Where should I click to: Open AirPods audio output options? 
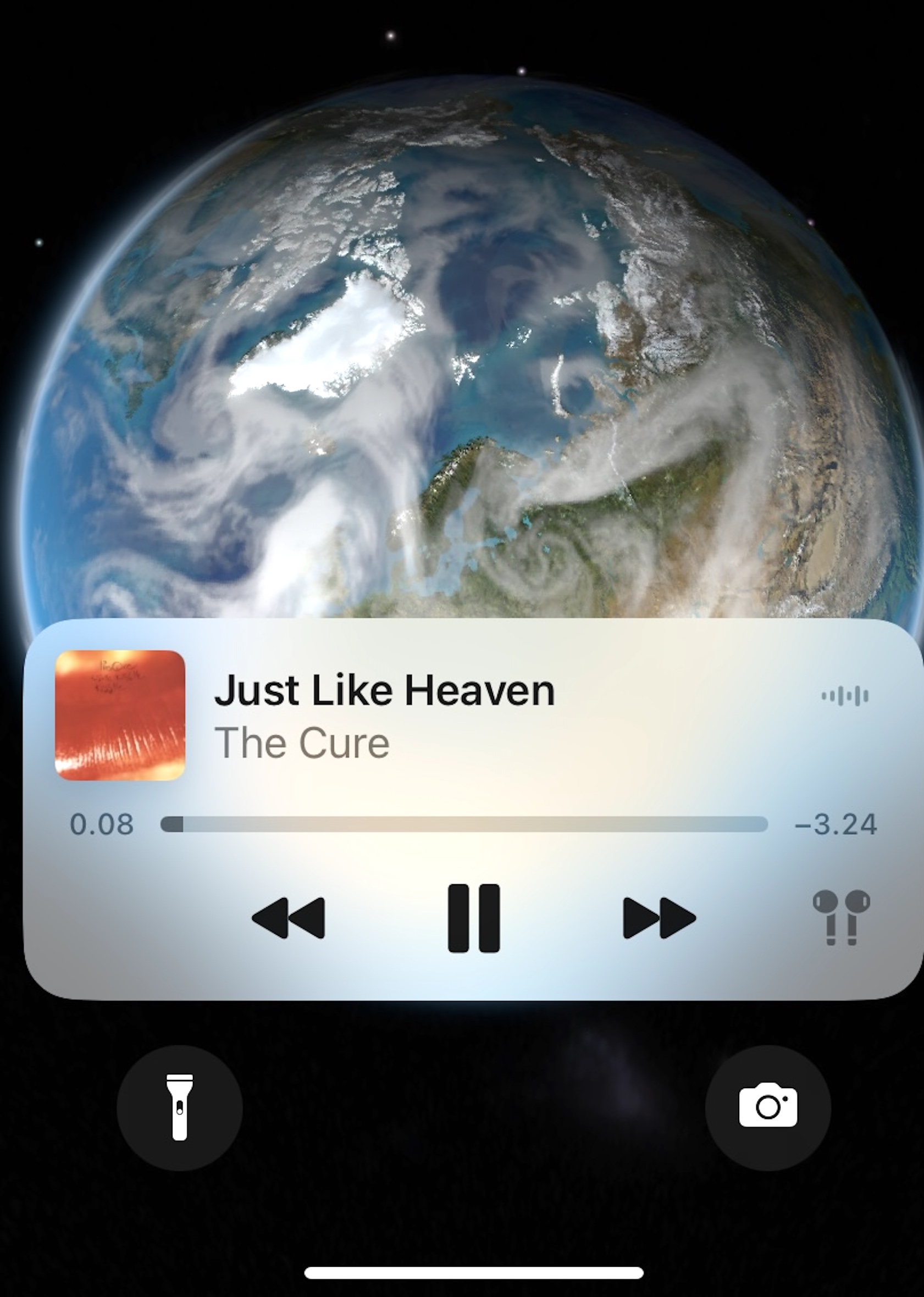point(841,917)
